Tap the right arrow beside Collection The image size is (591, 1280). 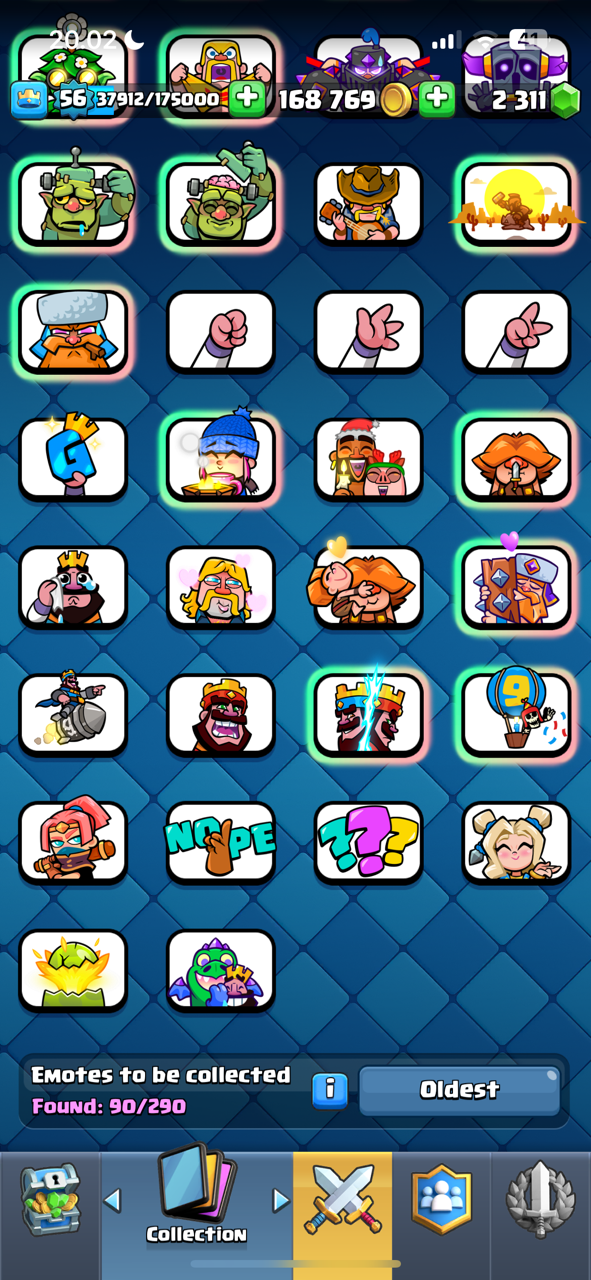(281, 1199)
